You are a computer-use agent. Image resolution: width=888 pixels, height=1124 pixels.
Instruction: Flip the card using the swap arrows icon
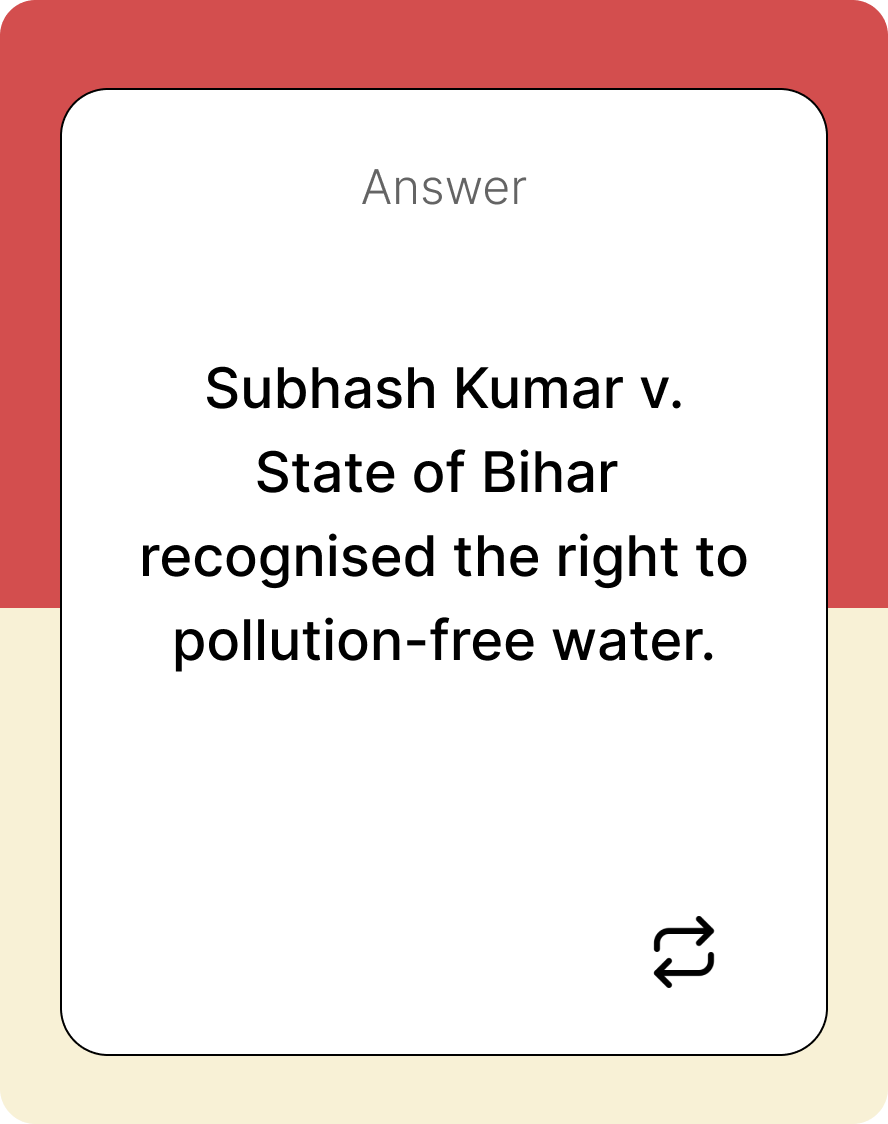pos(684,952)
